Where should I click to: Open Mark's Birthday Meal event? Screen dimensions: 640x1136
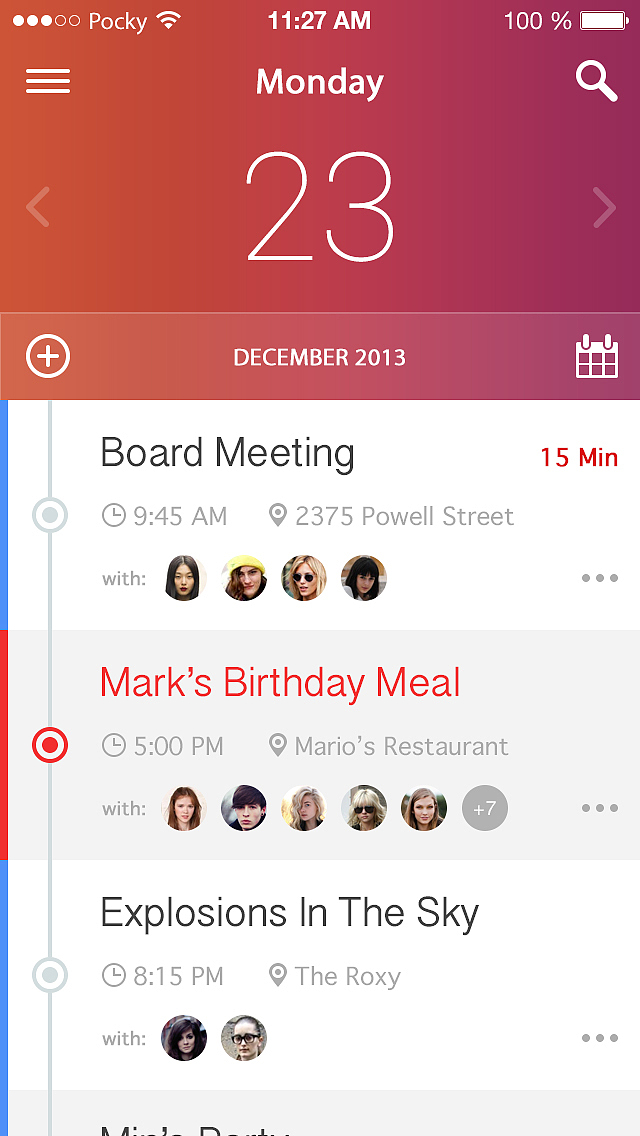[280, 683]
